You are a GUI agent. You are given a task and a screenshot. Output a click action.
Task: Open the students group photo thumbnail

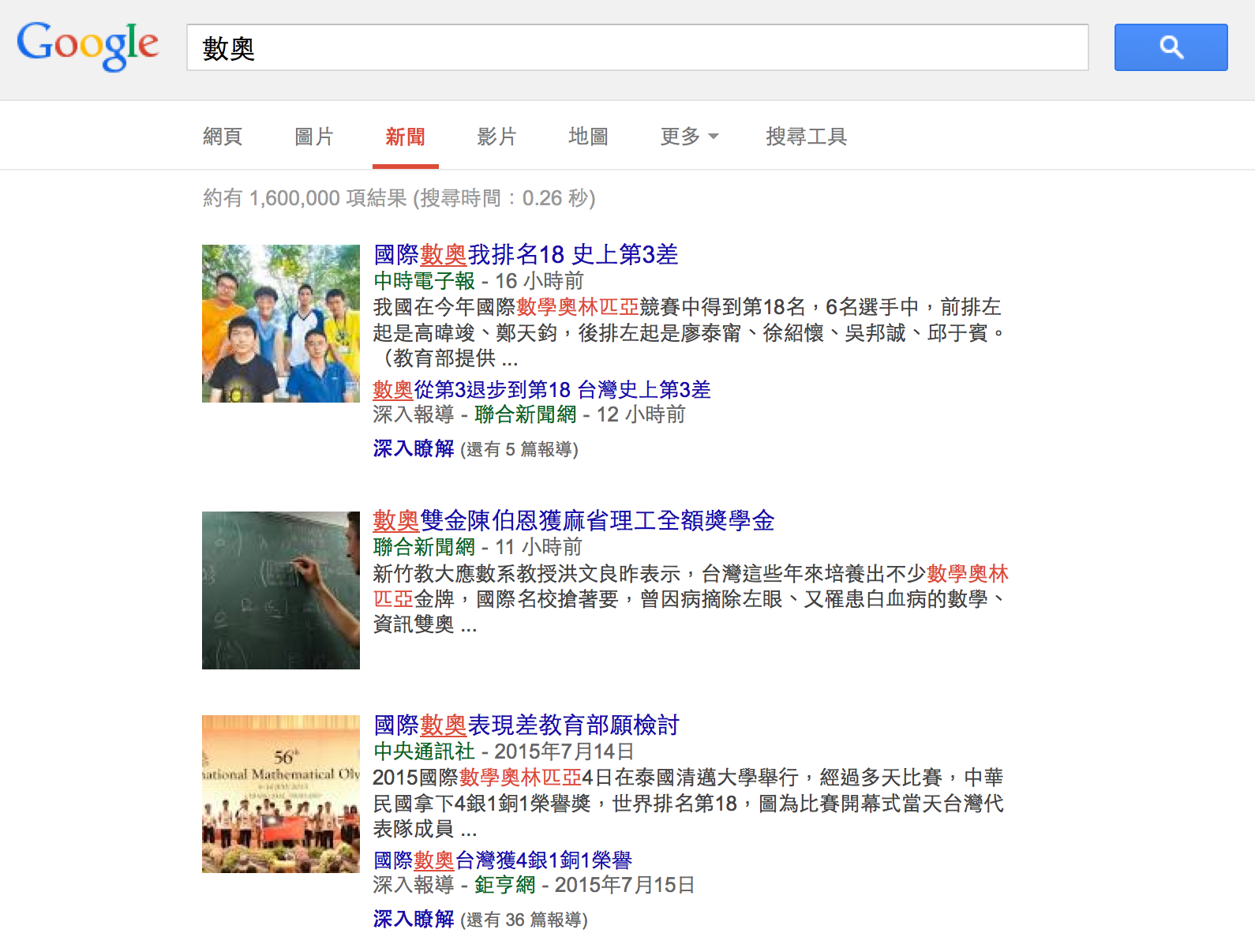pos(281,324)
